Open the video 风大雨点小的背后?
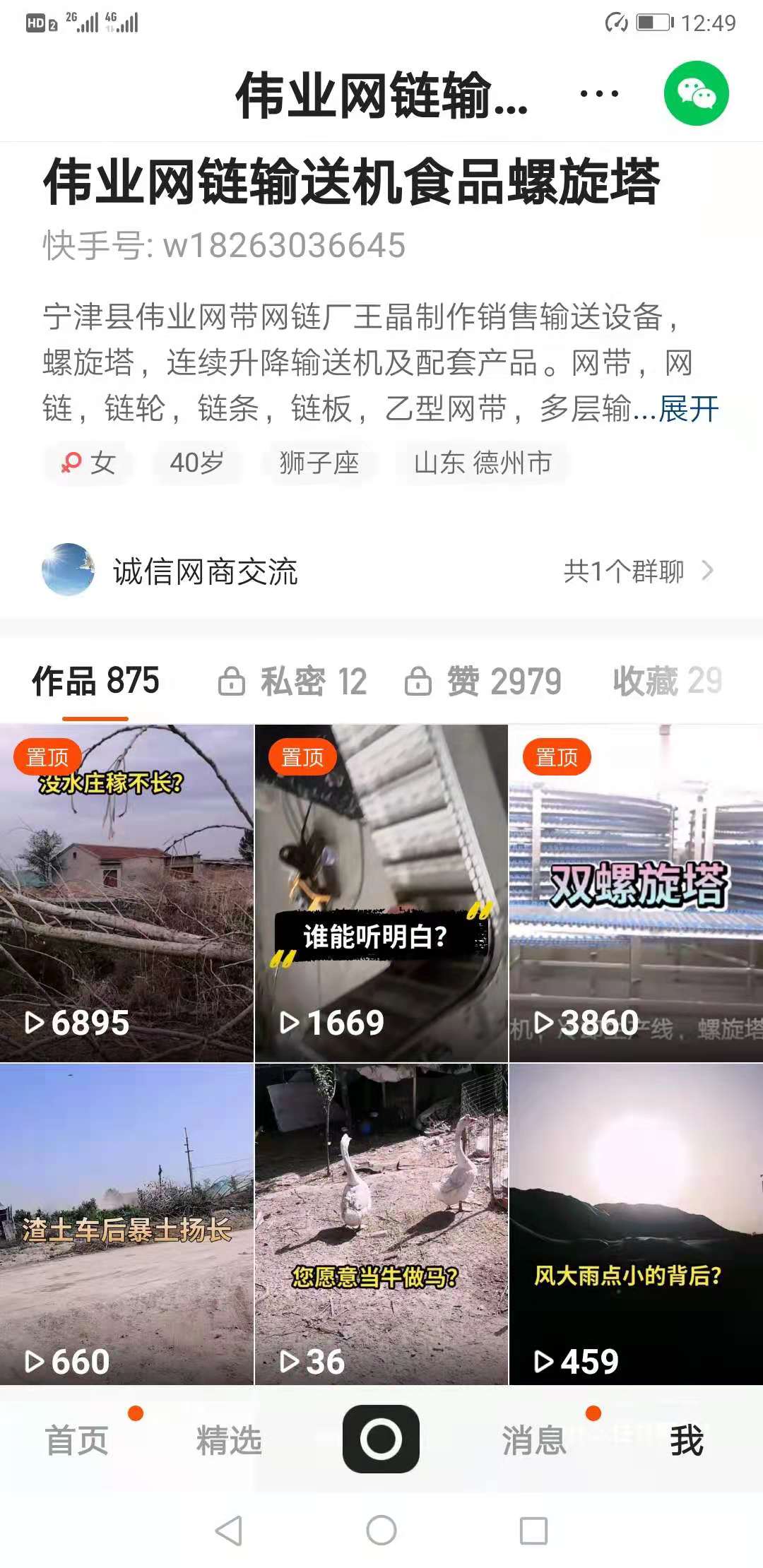This screenshot has width=763, height=1568. click(636, 1225)
